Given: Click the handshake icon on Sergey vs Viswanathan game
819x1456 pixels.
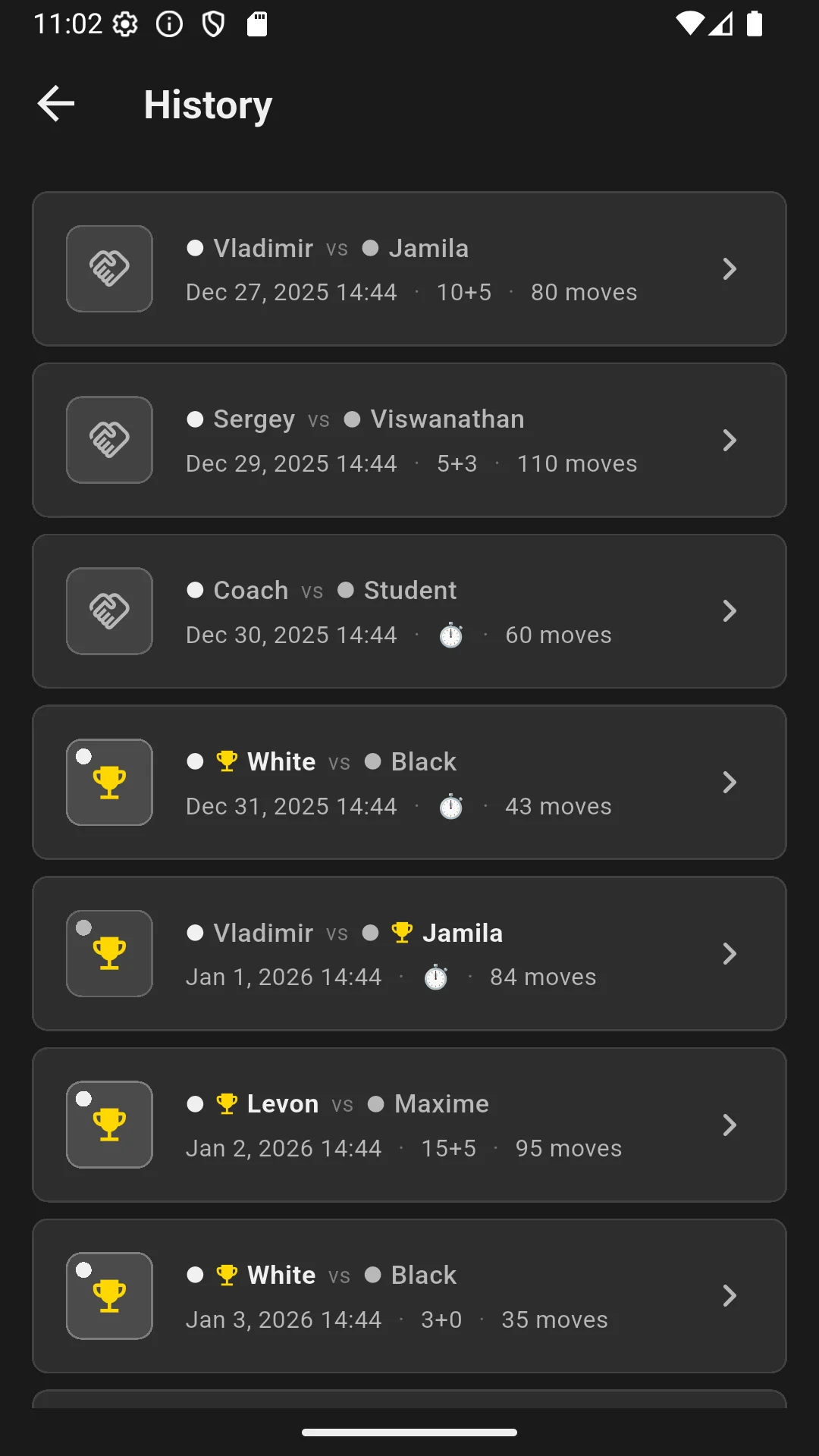Looking at the screenshot, I should (x=108, y=440).
